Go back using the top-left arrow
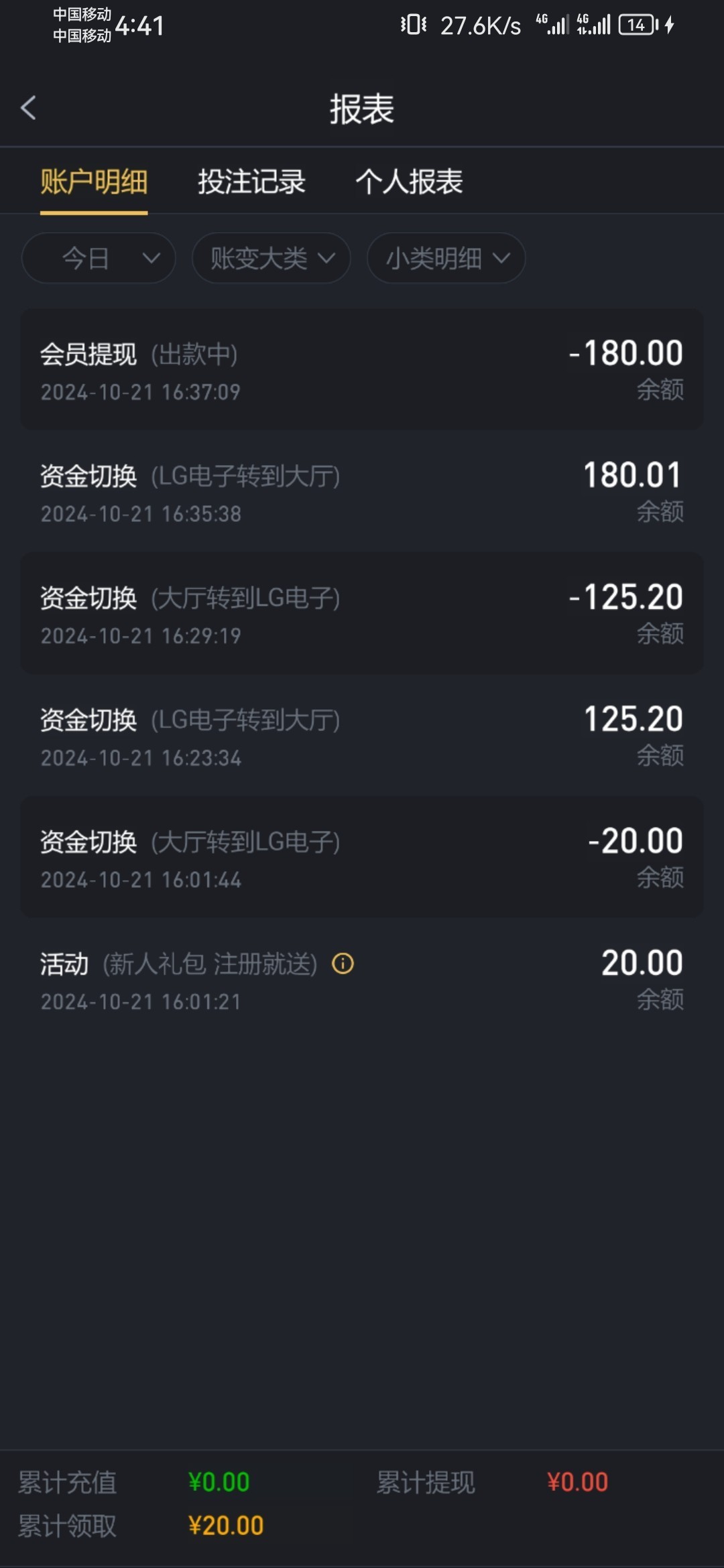Screen dimensions: 724x1568 28,108
